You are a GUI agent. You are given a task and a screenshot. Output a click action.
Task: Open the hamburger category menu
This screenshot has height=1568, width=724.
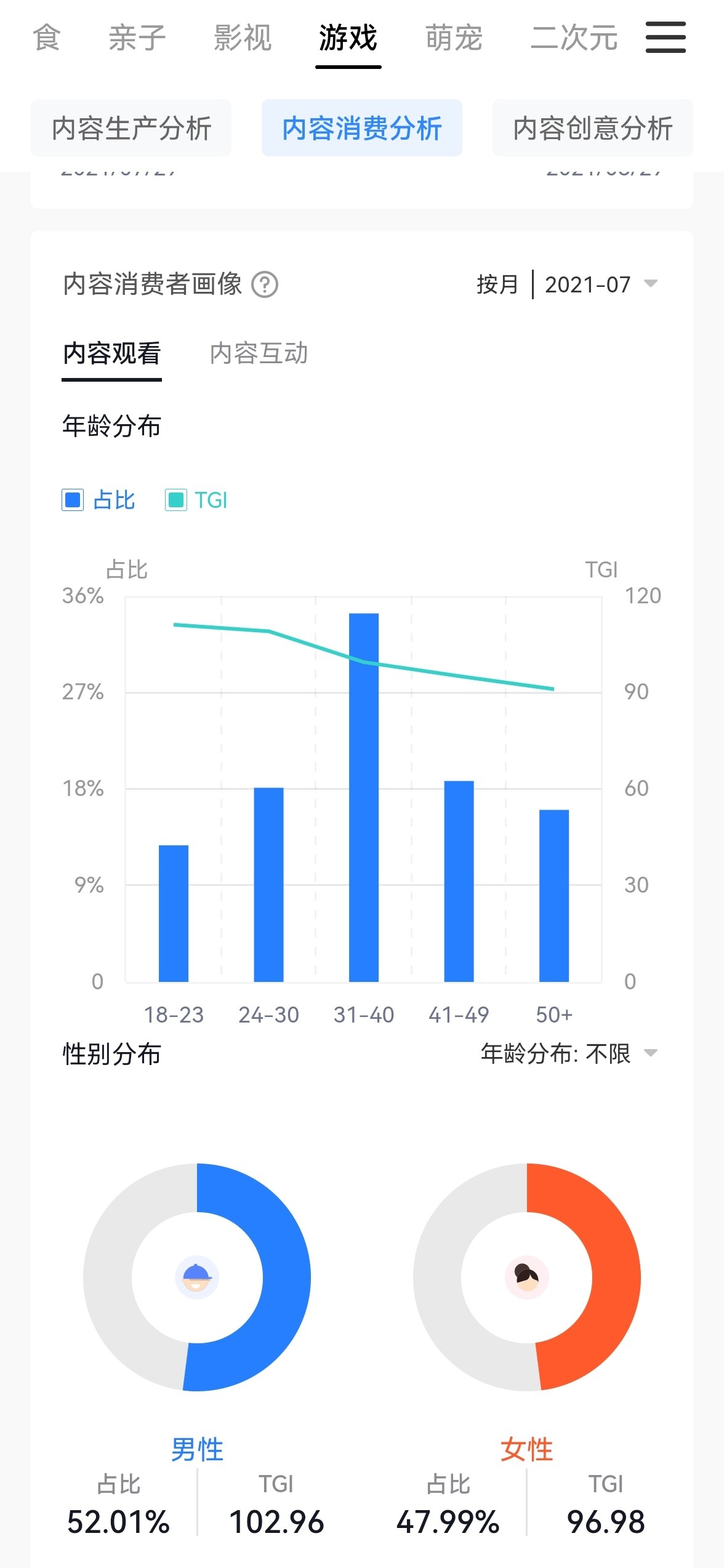[665, 38]
